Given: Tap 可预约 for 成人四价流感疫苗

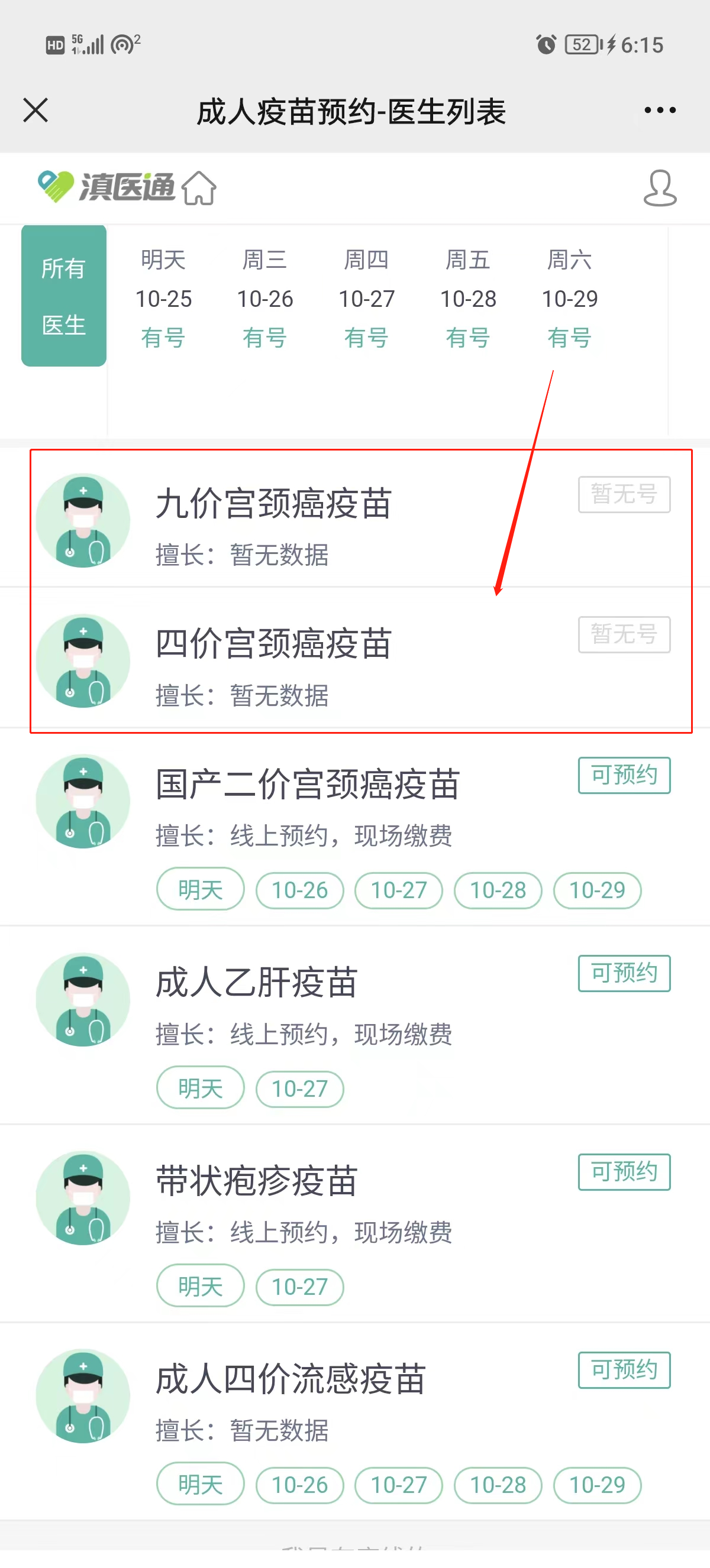Looking at the screenshot, I should pos(624,1370).
